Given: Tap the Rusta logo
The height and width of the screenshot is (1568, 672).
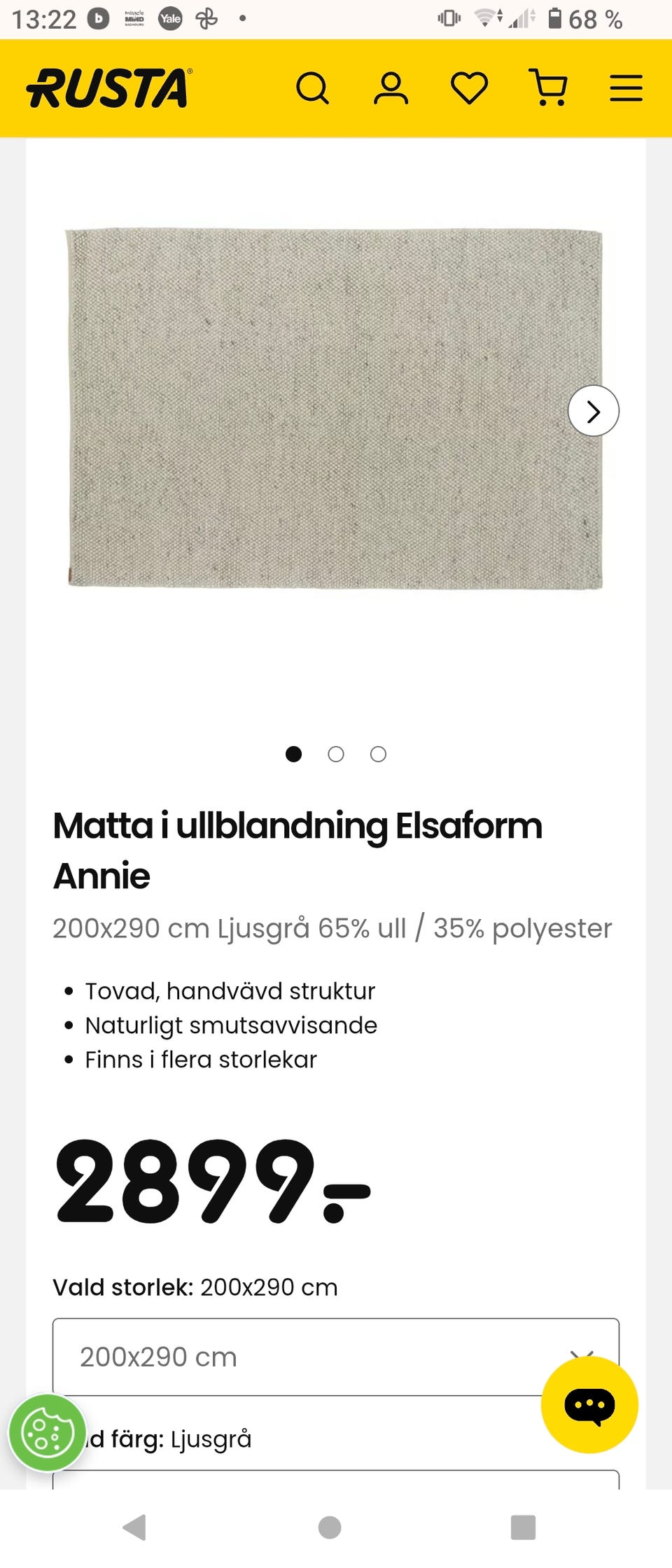Looking at the screenshot, I should [106, 87].
